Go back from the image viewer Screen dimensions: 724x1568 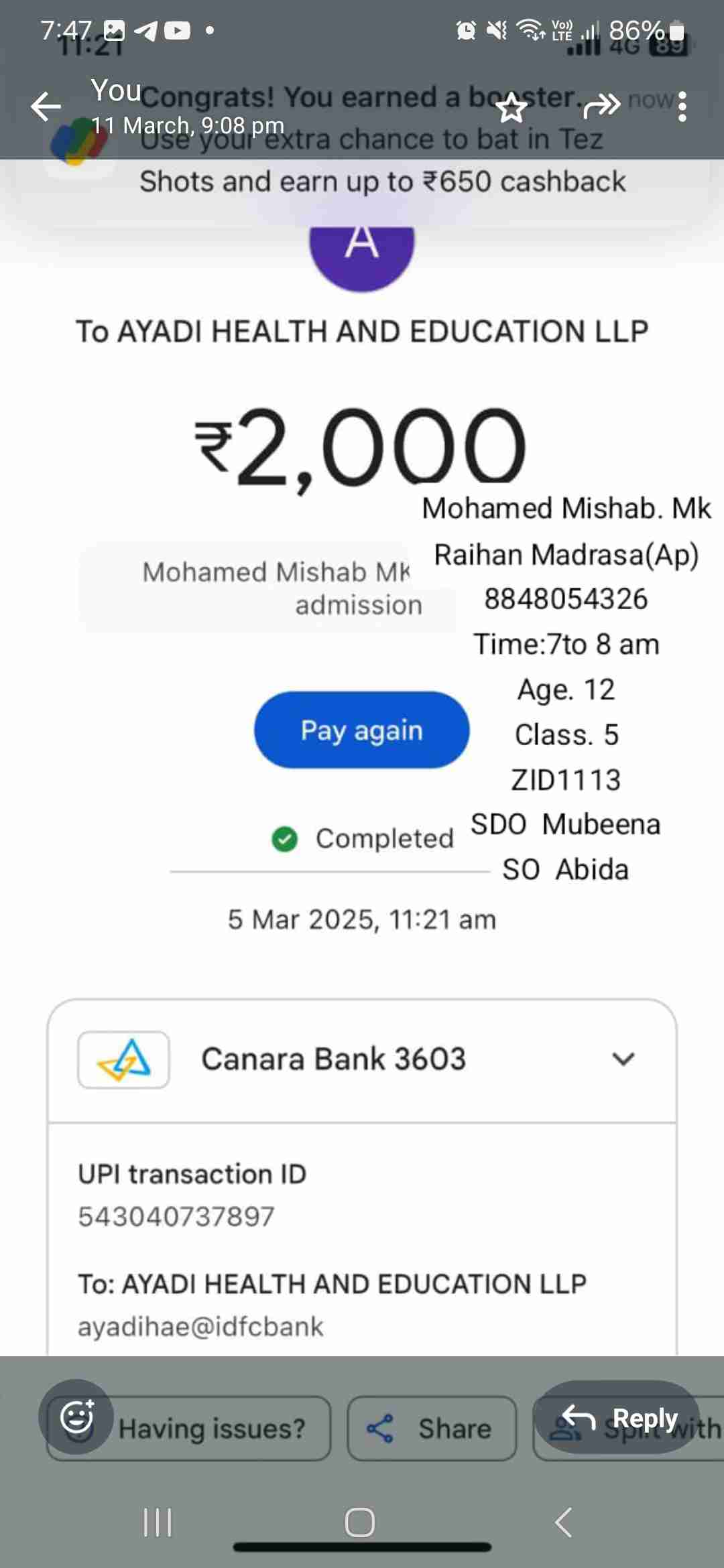pos(46,107)
